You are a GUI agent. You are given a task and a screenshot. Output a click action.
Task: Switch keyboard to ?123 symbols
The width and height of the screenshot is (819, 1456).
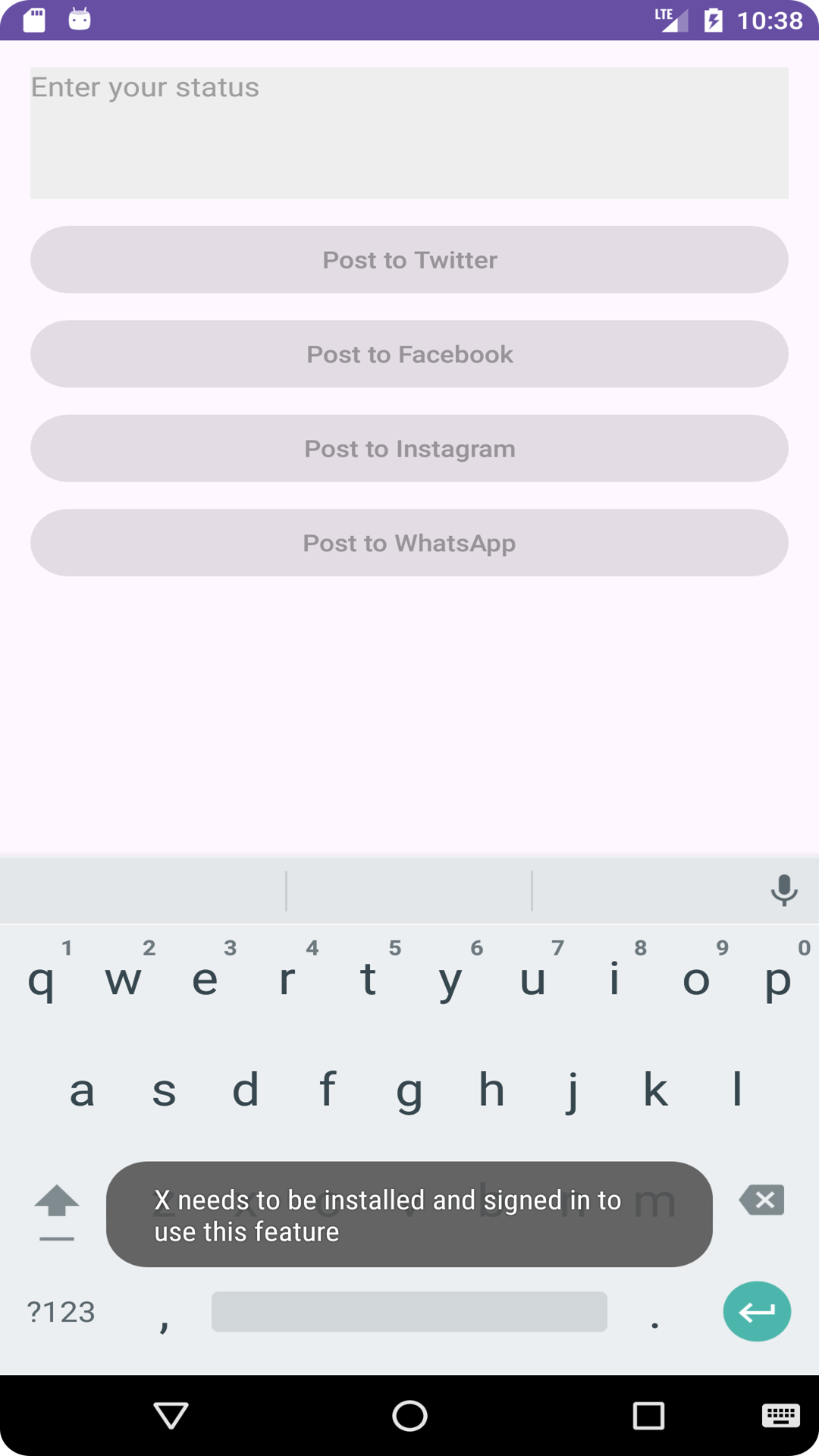pos(61,1312)
